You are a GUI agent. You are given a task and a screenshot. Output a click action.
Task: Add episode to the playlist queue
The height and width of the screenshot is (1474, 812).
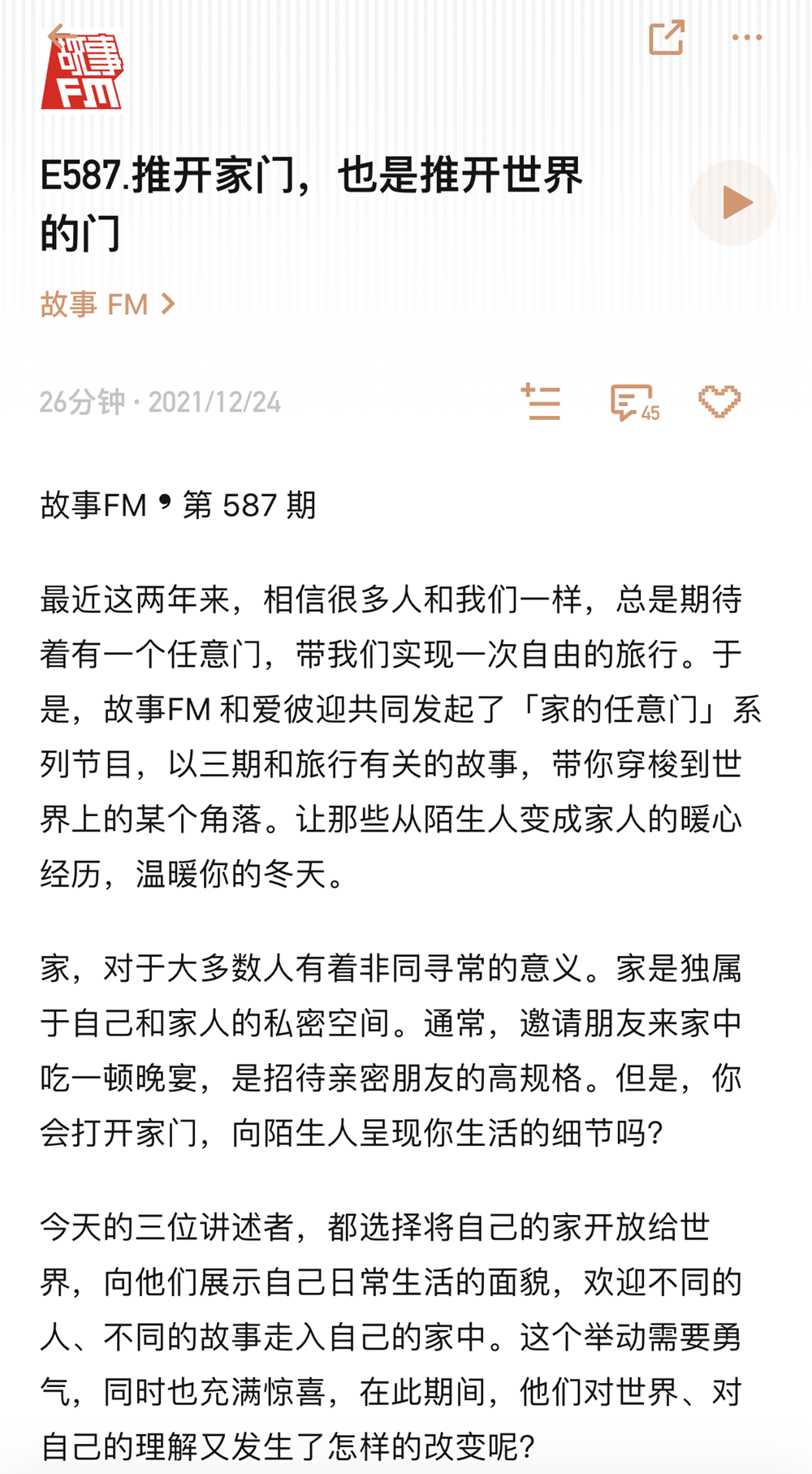(541, 402)
